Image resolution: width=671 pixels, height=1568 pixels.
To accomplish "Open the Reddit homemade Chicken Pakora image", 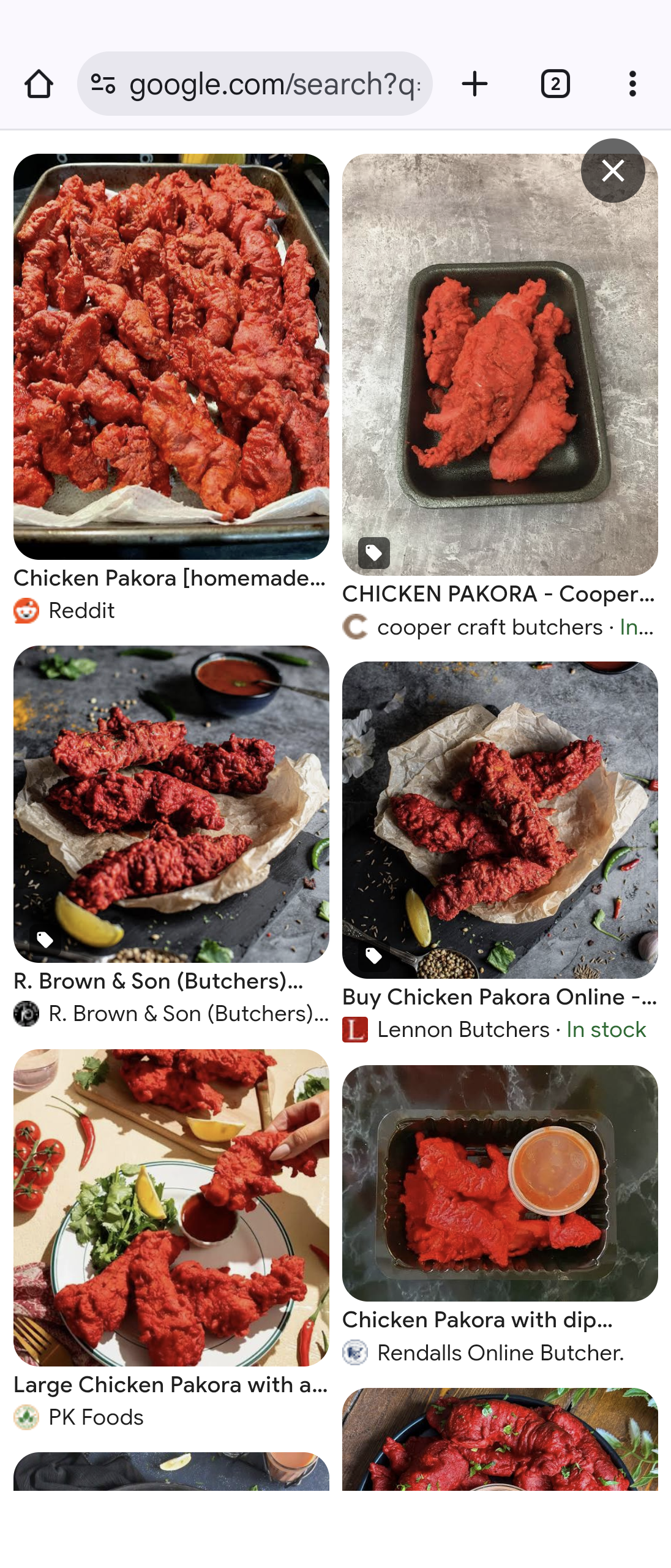I will (171, 356).
